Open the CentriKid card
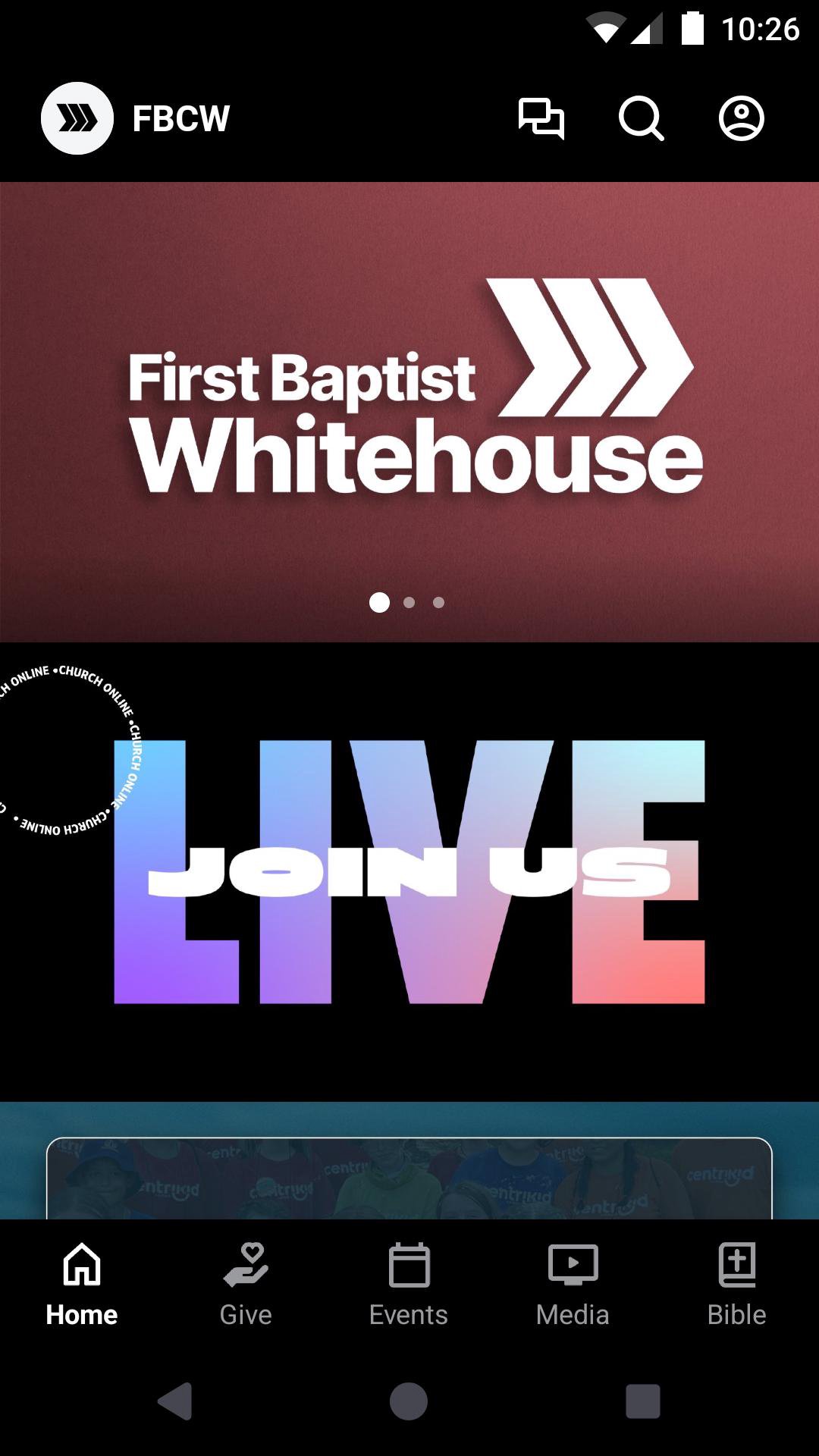This screenshot has width=819, height=1456. (x=409, y=1178)
